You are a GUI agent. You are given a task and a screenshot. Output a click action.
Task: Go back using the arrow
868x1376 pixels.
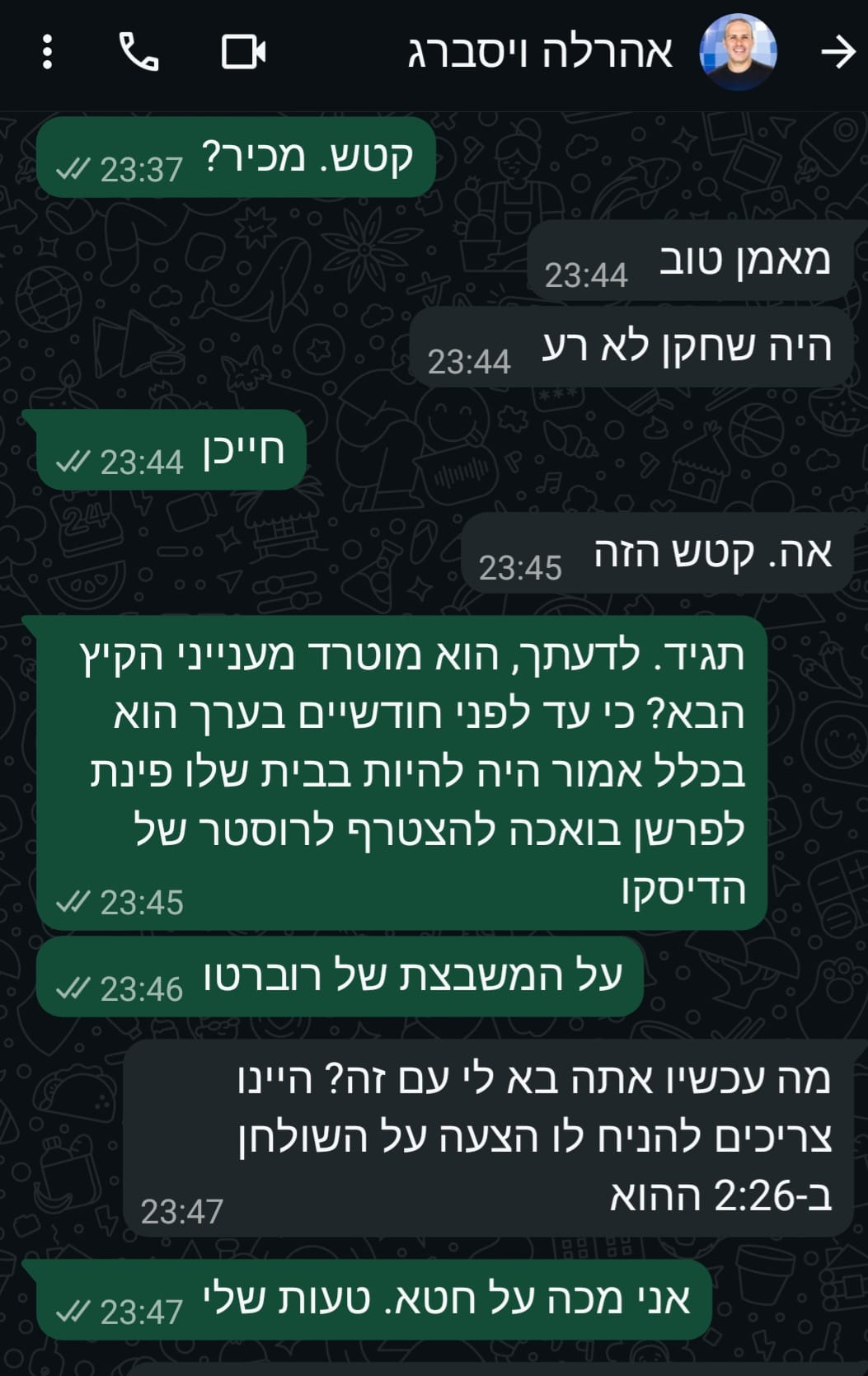click(x=838, y=53)
